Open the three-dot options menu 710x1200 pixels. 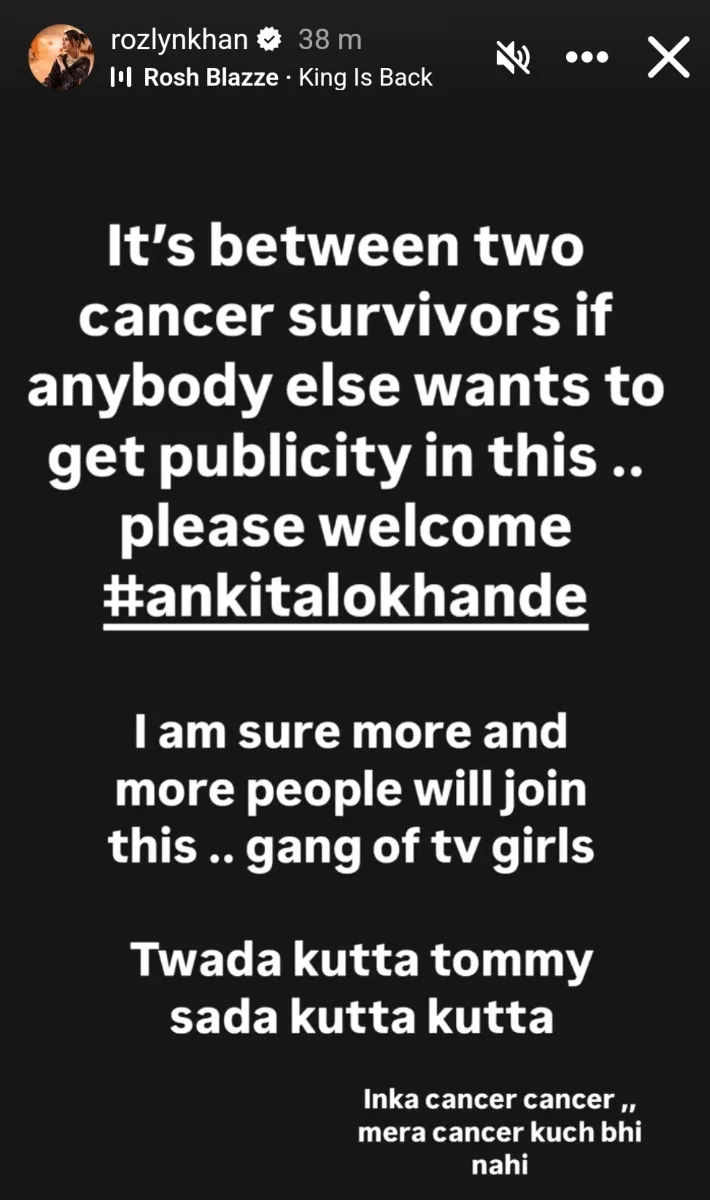click(x=587, y=57)
